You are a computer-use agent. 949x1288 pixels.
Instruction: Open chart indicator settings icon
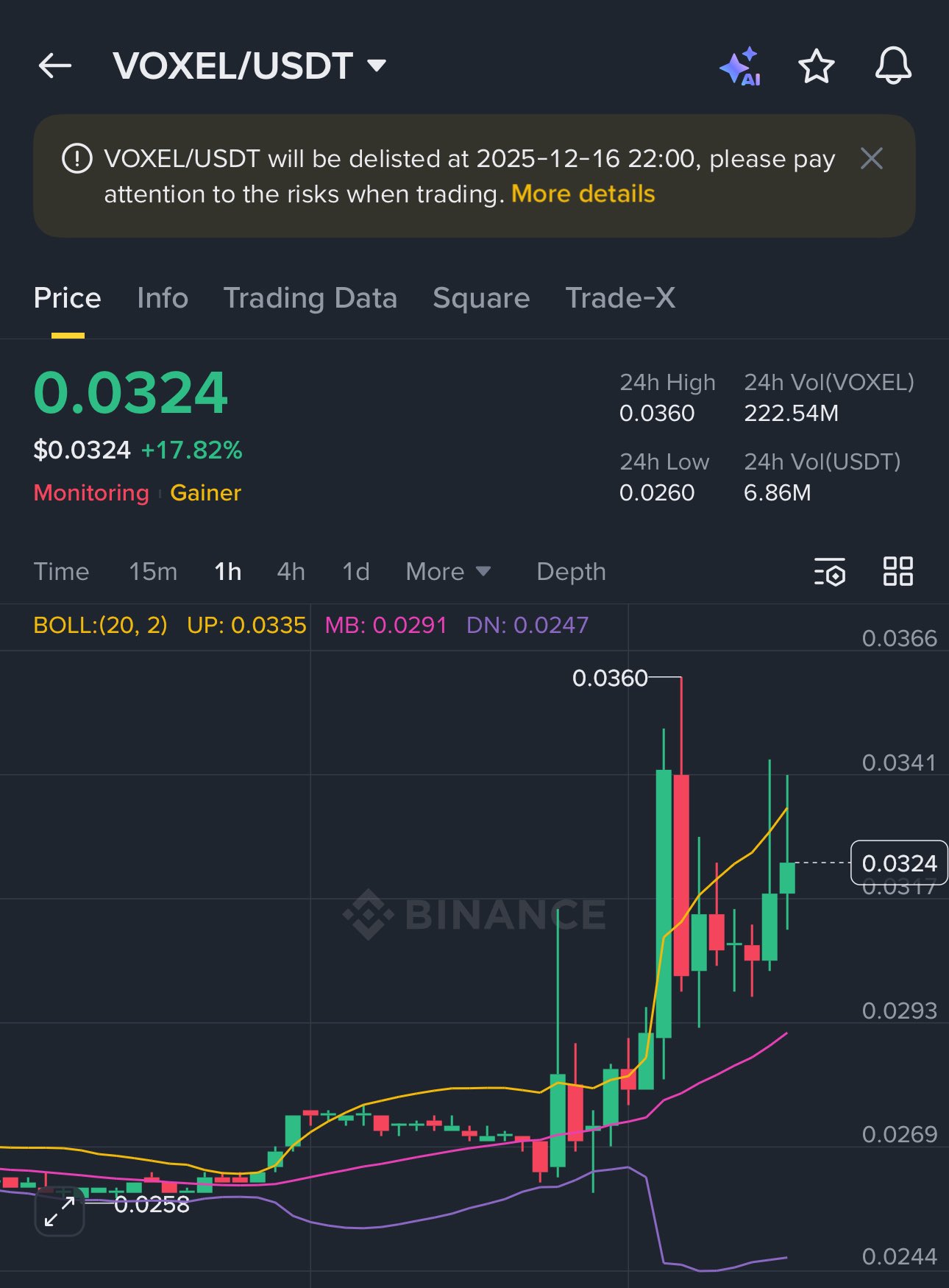click(x=829, y=571)
